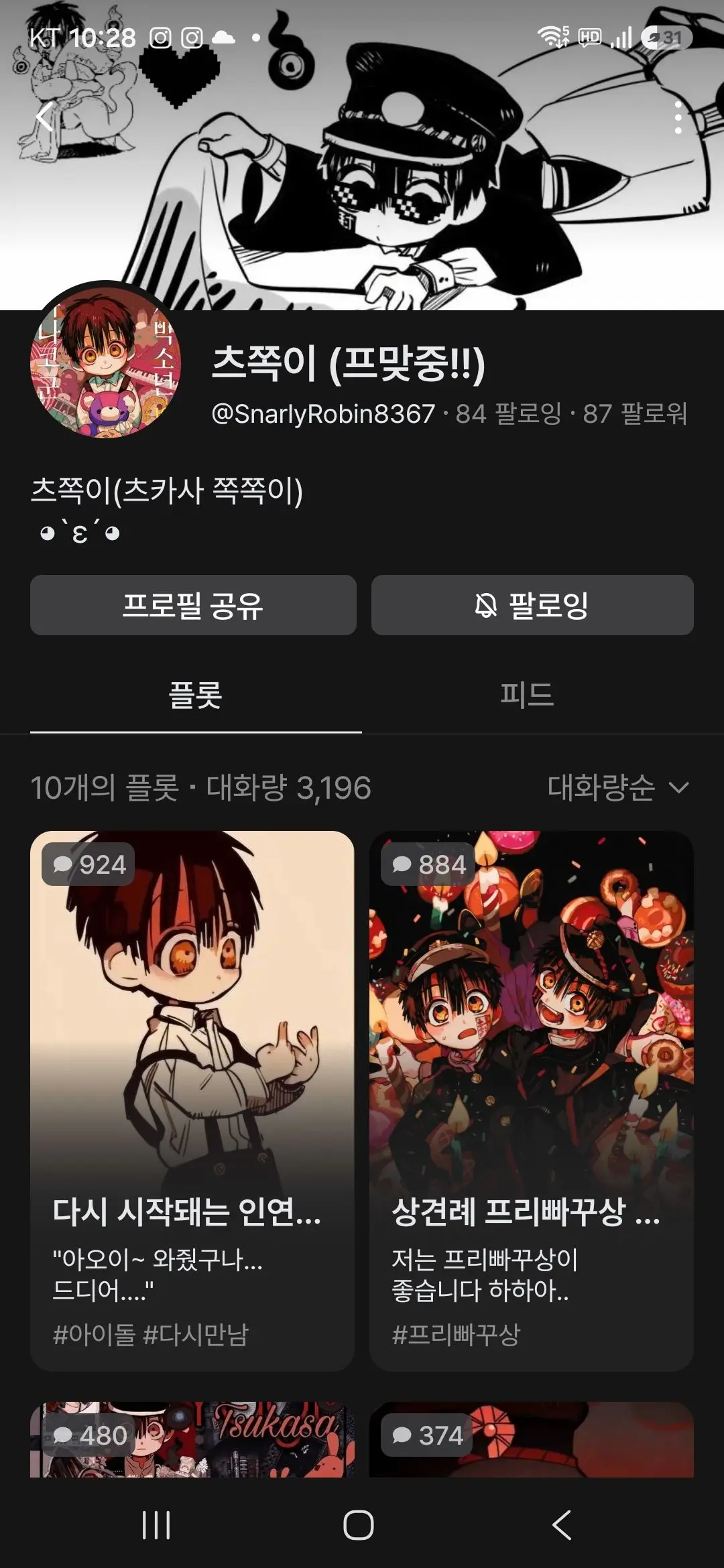Switch to the 피드 tab

528,695
